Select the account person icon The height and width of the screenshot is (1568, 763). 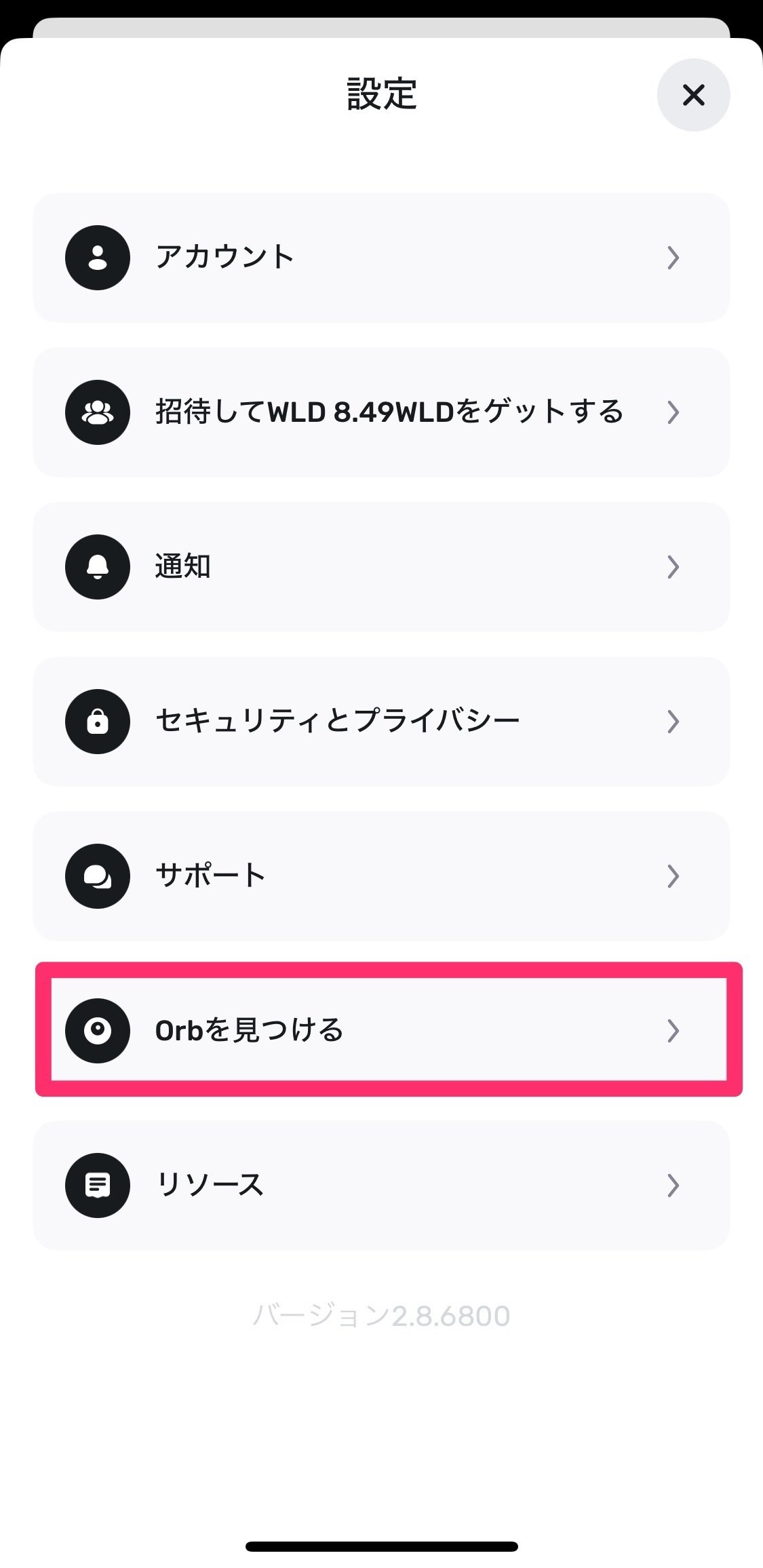coord(97,256)
